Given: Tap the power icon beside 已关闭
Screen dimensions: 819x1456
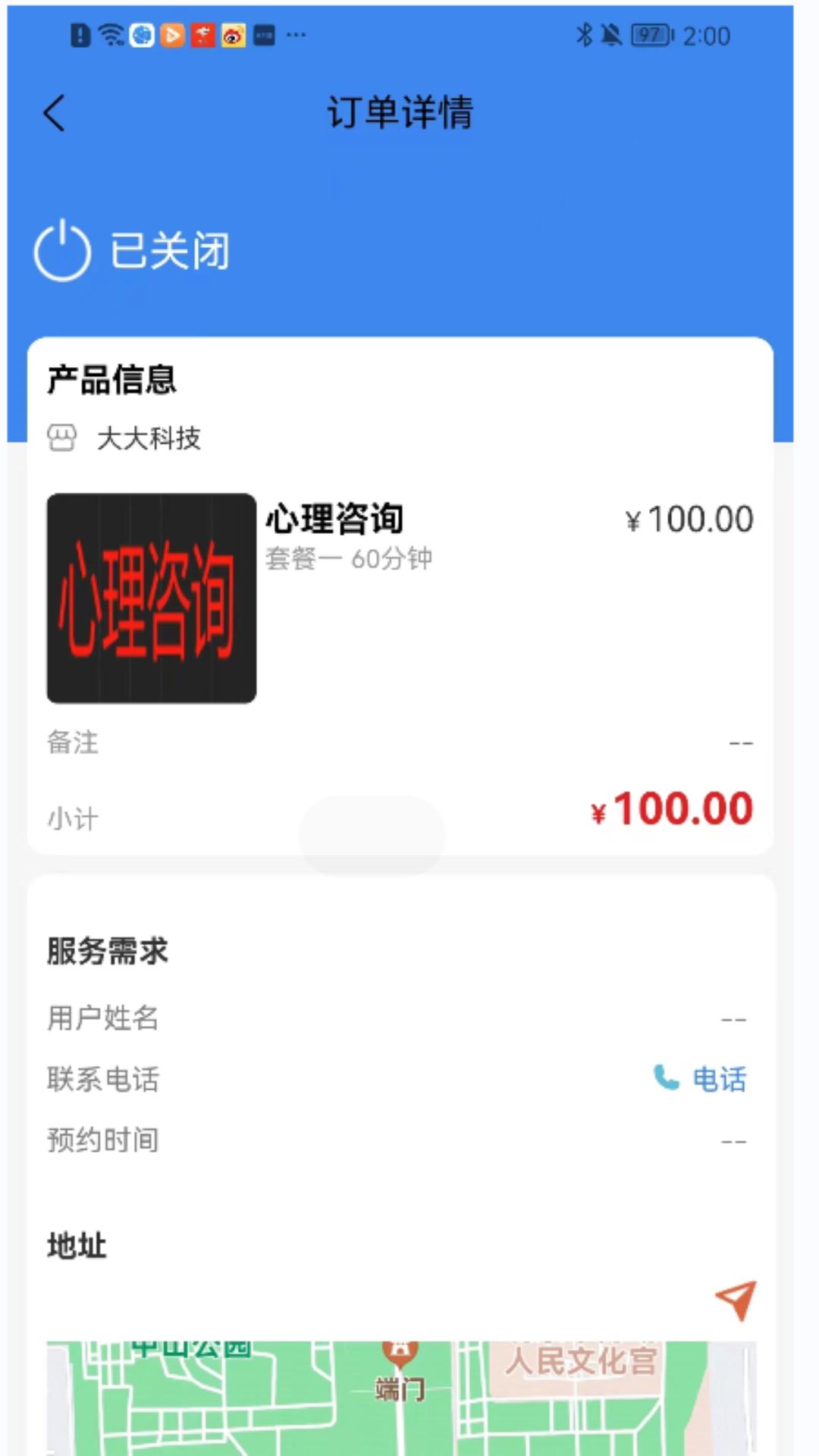Looking at the screenshot, I should (63, 250).
